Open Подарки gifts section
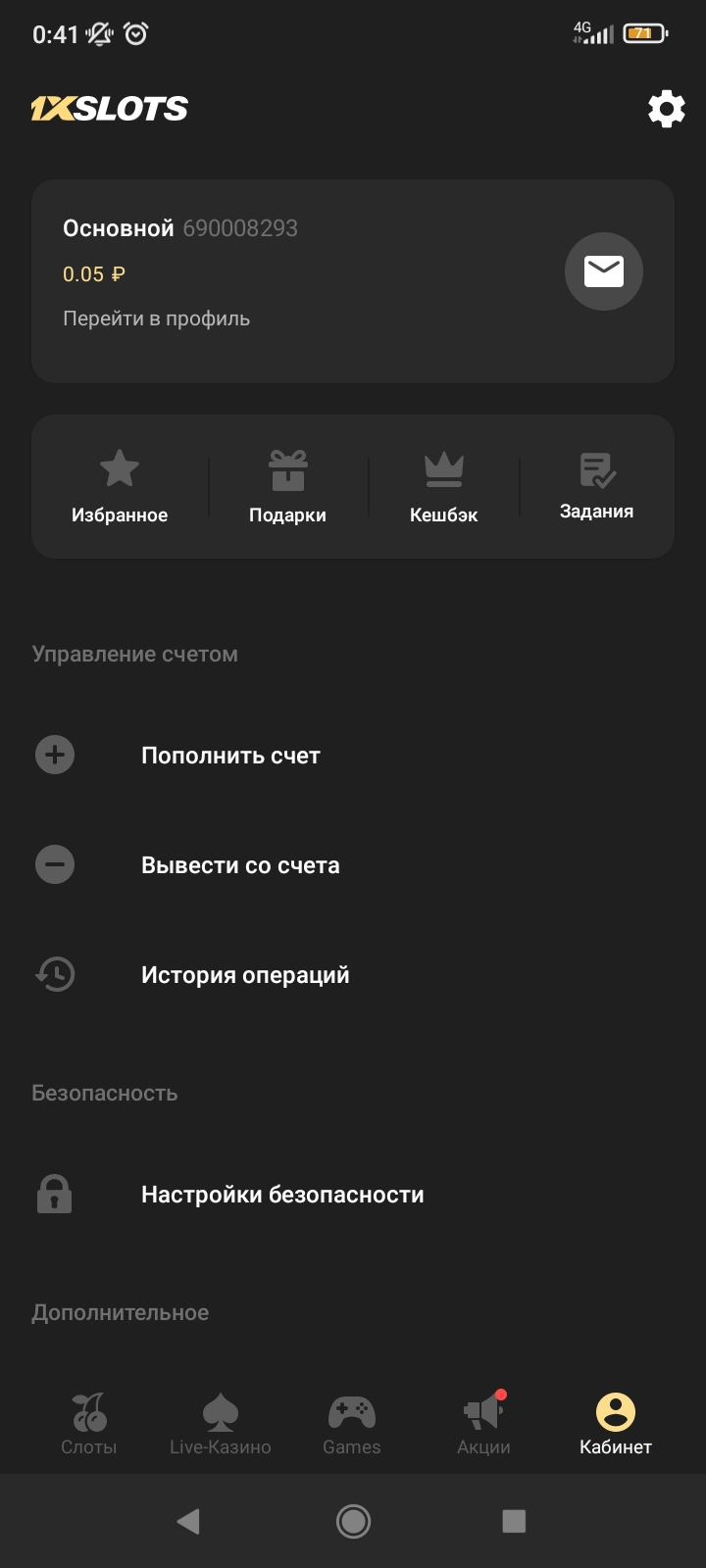The image size is (706, 1568). tap(287, 487)
